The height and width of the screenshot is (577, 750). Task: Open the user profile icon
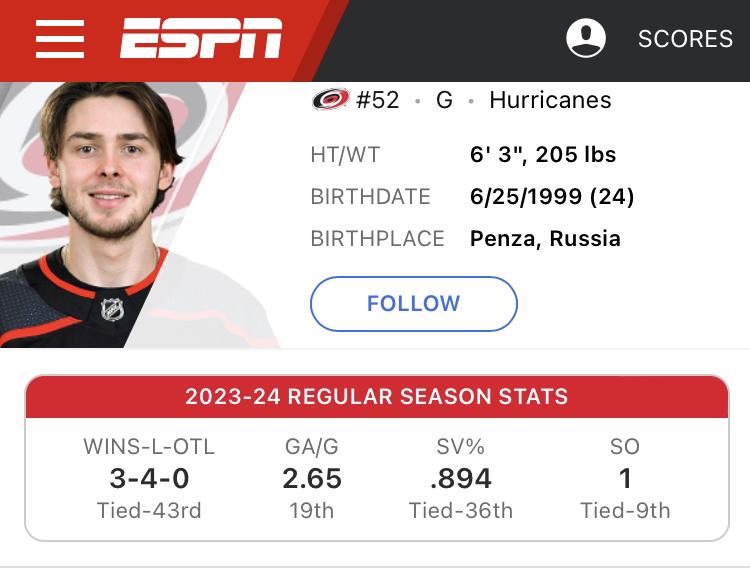586,39
